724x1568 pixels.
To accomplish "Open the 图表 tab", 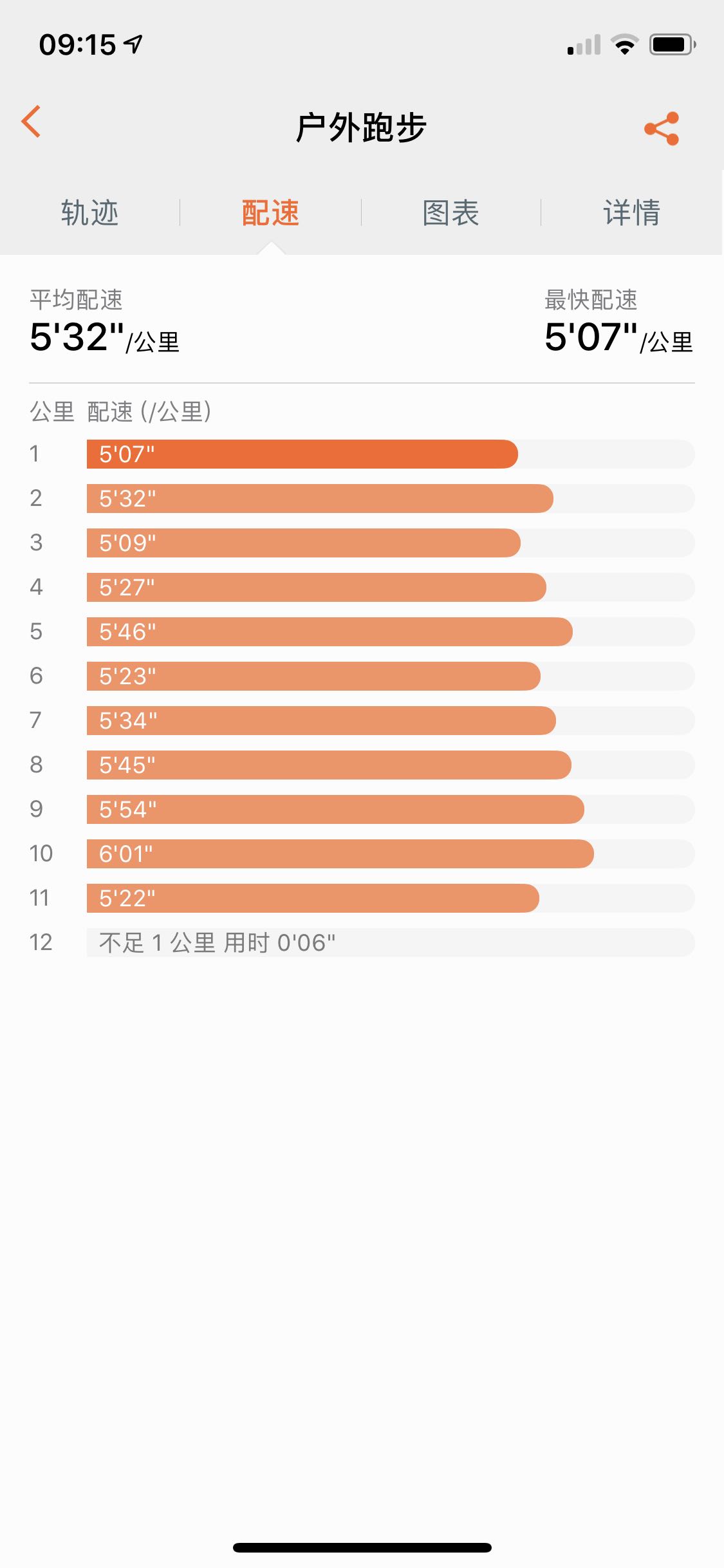I will click(451, 212).
